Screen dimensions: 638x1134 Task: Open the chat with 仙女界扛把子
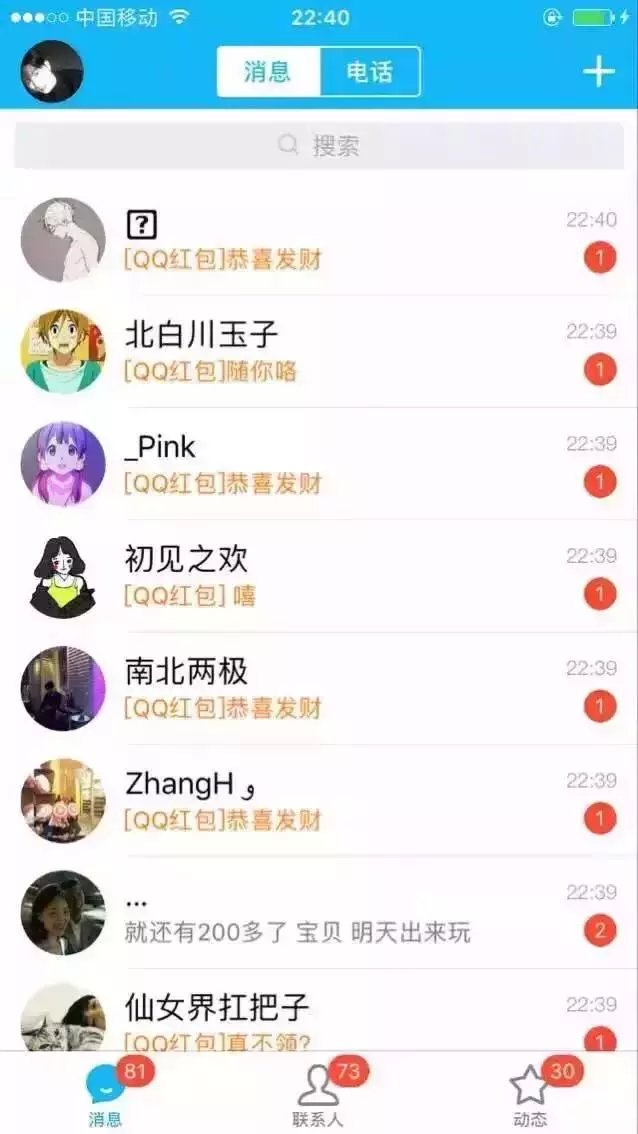(x=319, y=1010)
